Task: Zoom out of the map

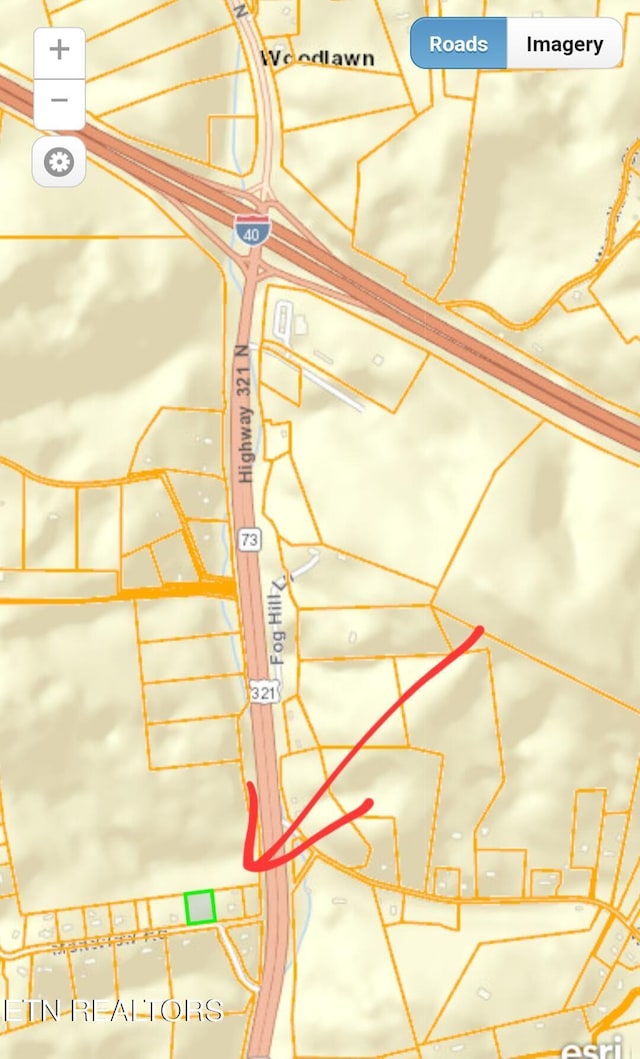Action: [x=59, y=101]
